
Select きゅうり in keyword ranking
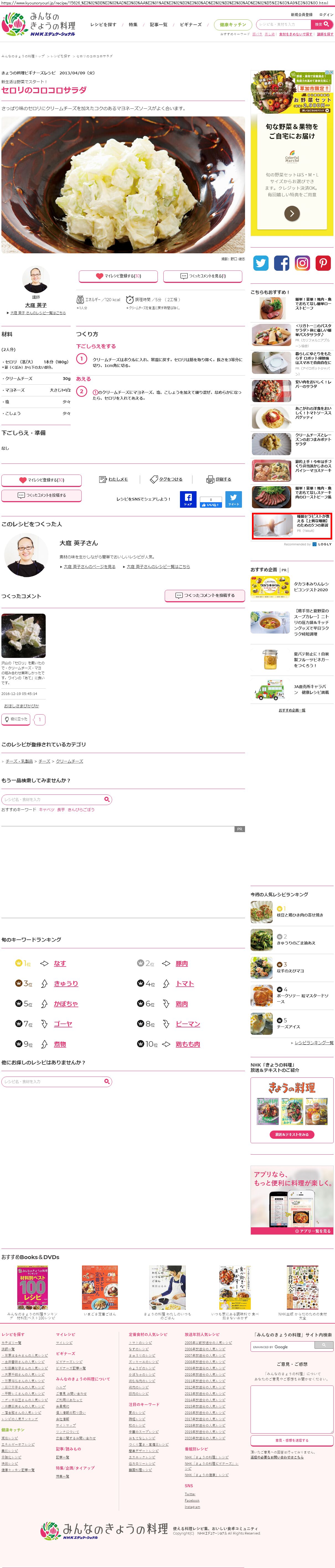pos(66,984)
